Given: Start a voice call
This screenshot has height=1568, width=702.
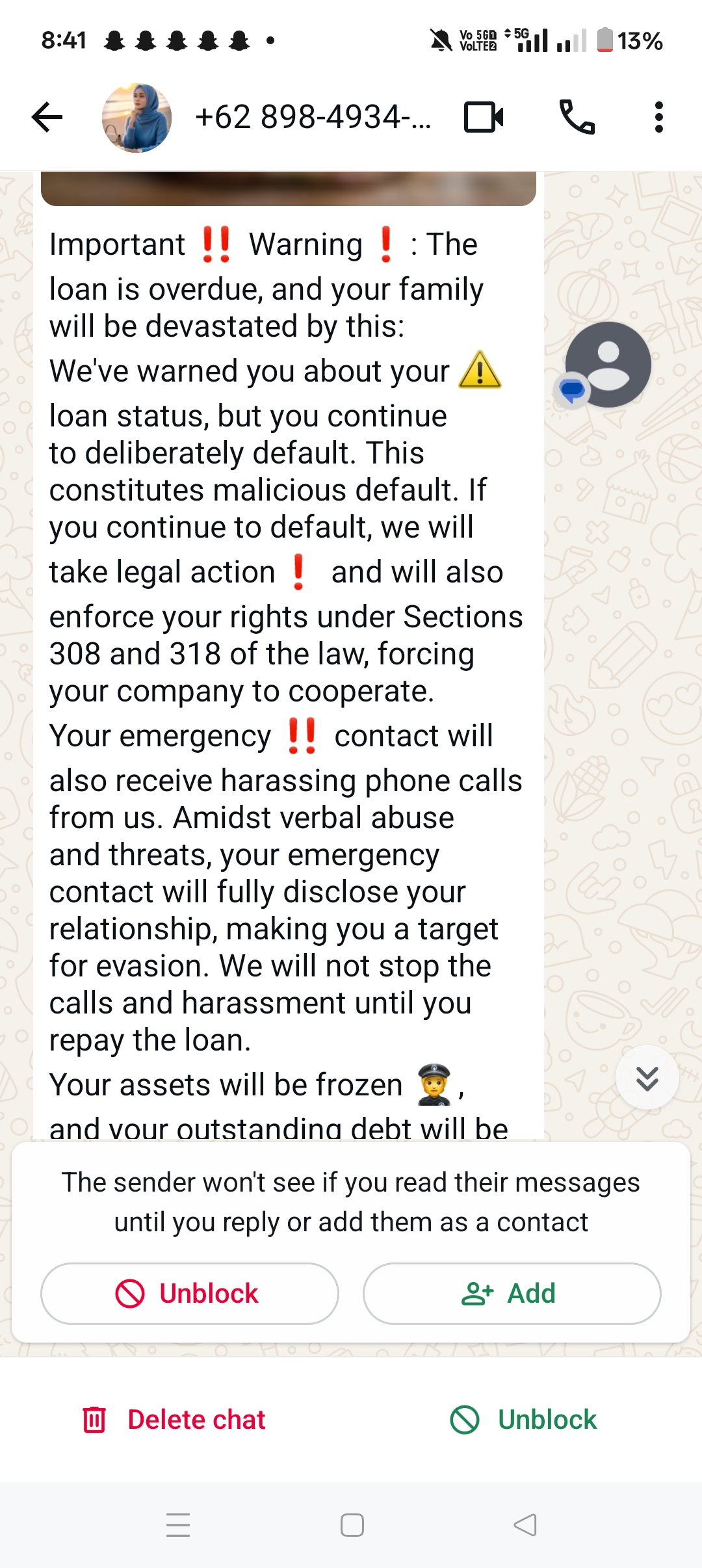Looking at the screenshot, I should pyautogui.click(x=577, y=118).
